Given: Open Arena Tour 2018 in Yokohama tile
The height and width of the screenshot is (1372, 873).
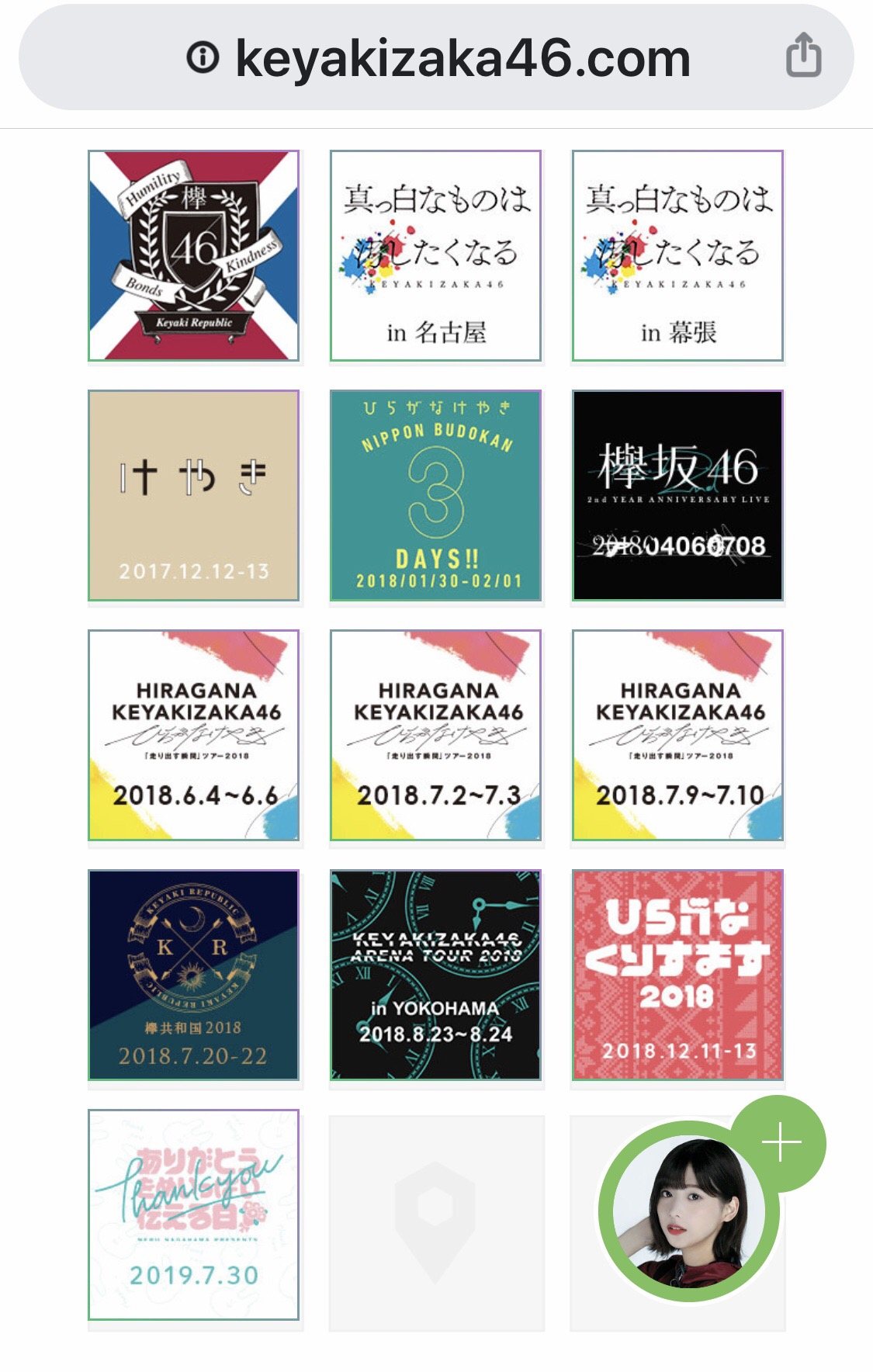Looking at the screenshot, I should pos(435,975).
